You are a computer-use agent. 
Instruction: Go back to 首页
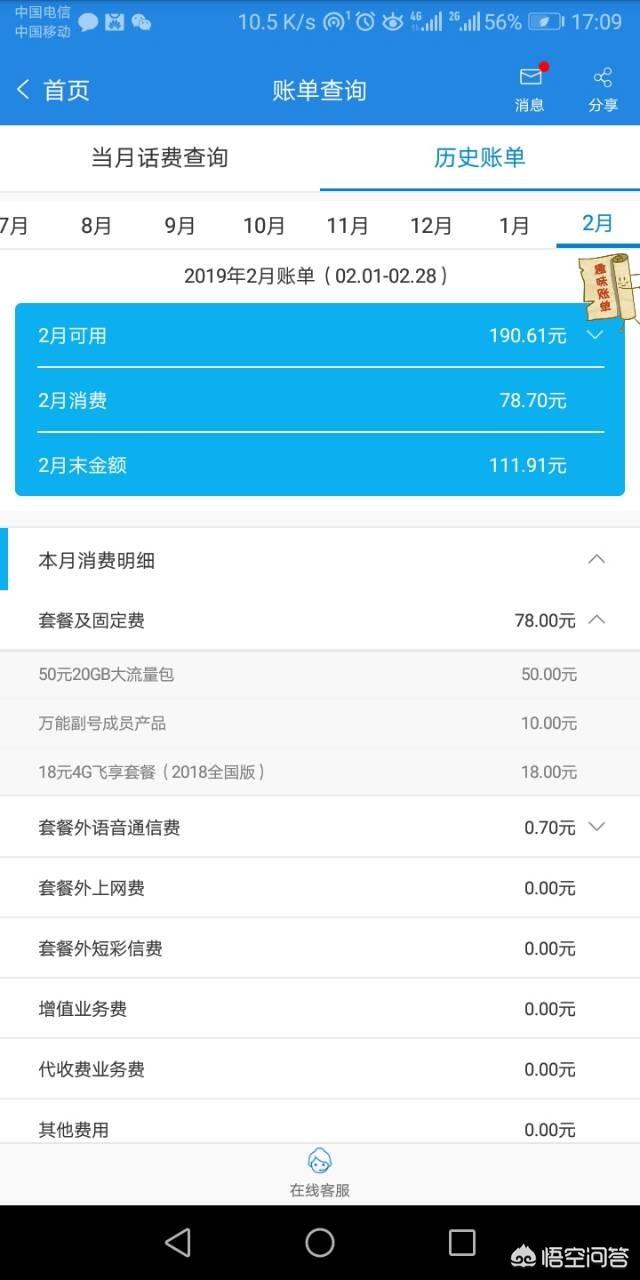(52, 90)
